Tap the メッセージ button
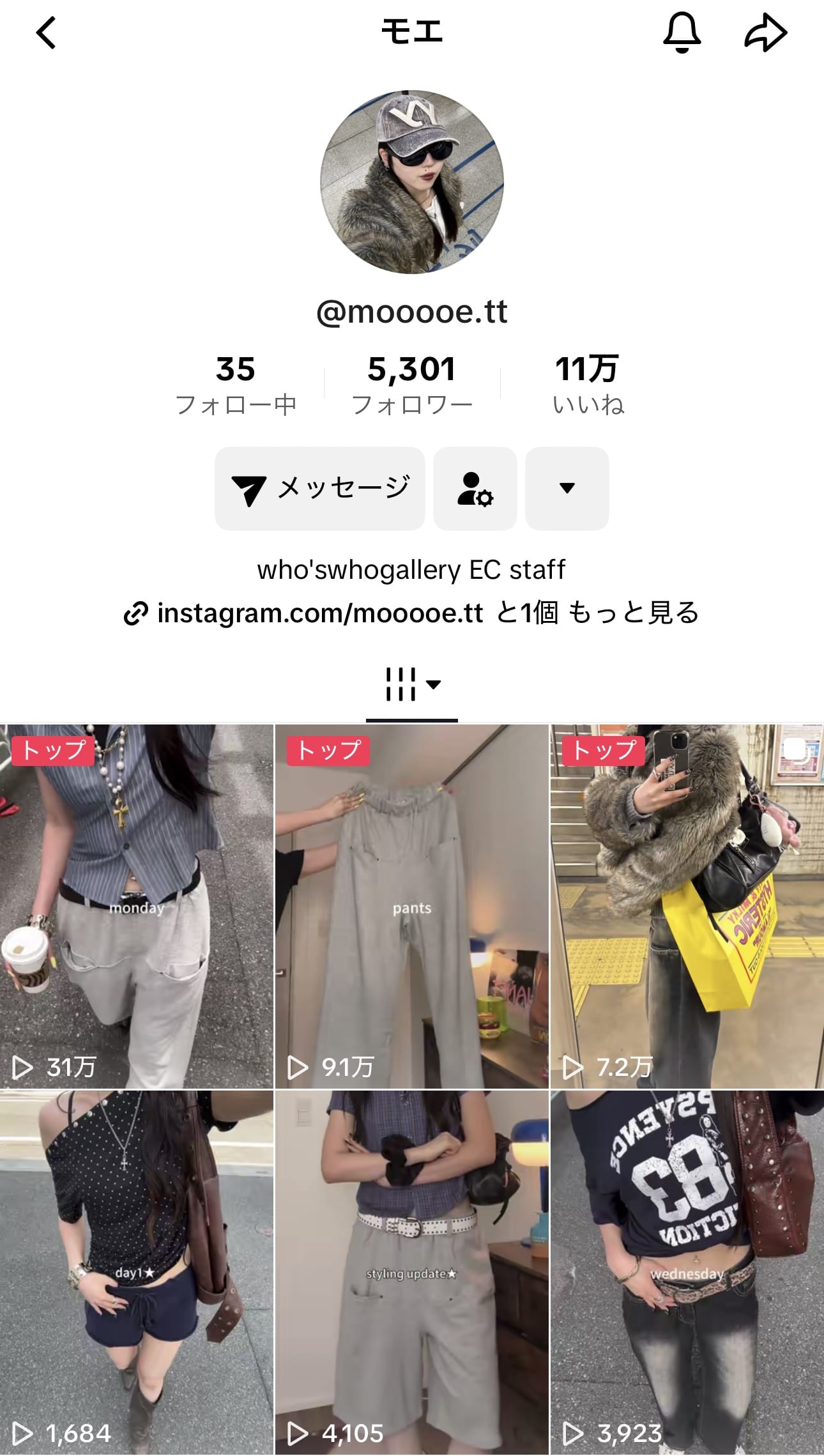824x1456 pixels. [319, 489]
